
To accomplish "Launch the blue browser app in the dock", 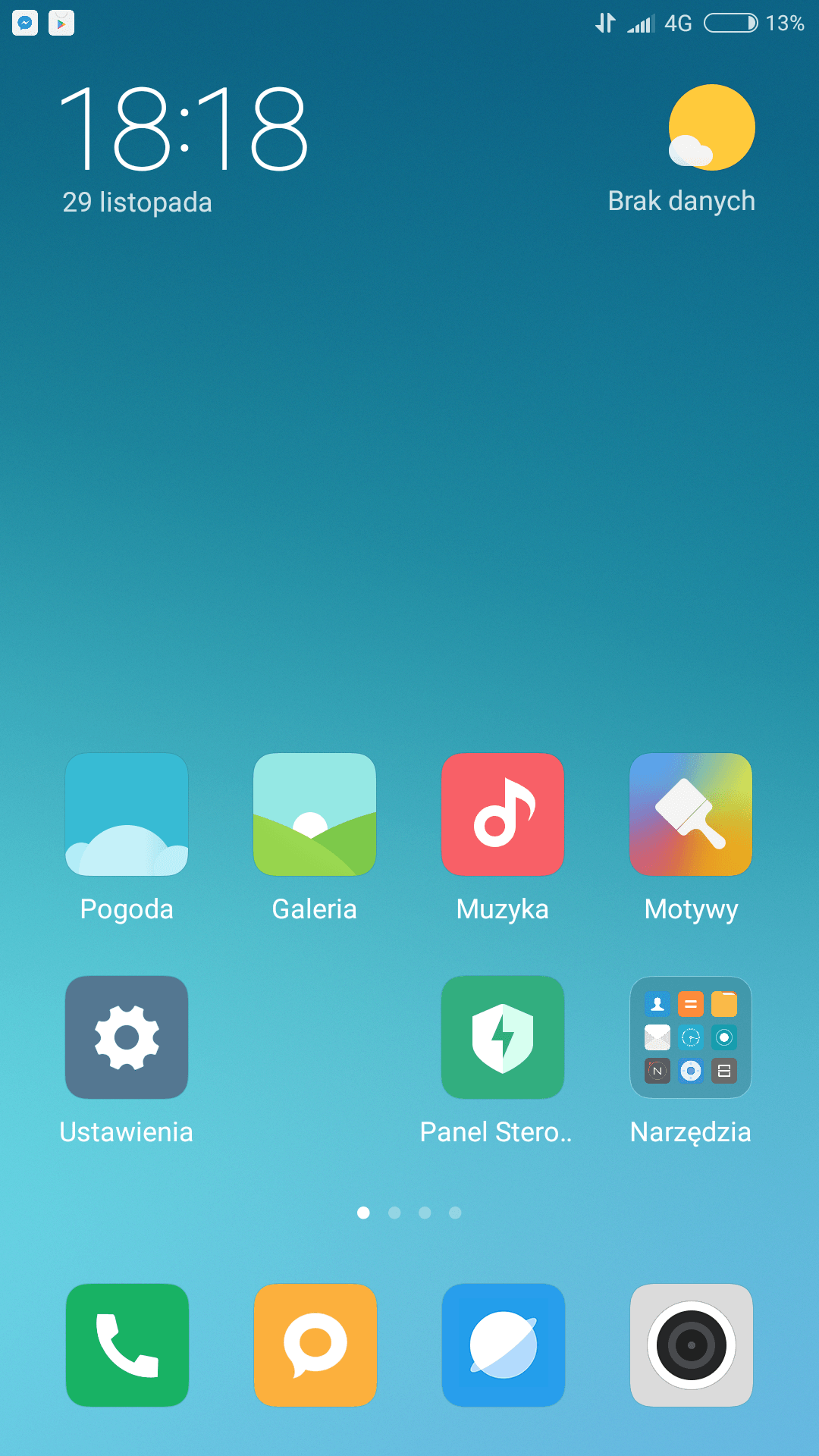I will point(503,1345).
